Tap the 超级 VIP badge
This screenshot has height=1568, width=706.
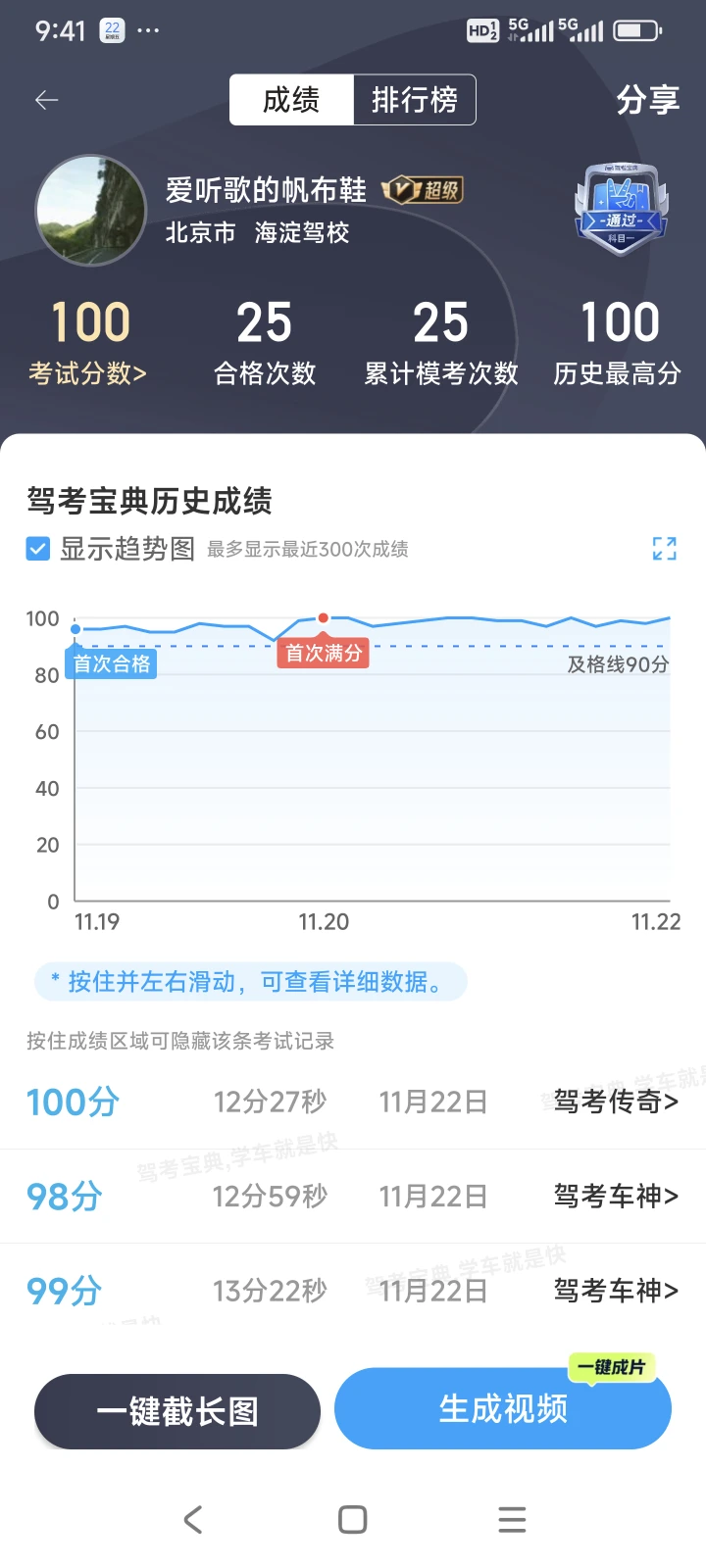point(423,190)
